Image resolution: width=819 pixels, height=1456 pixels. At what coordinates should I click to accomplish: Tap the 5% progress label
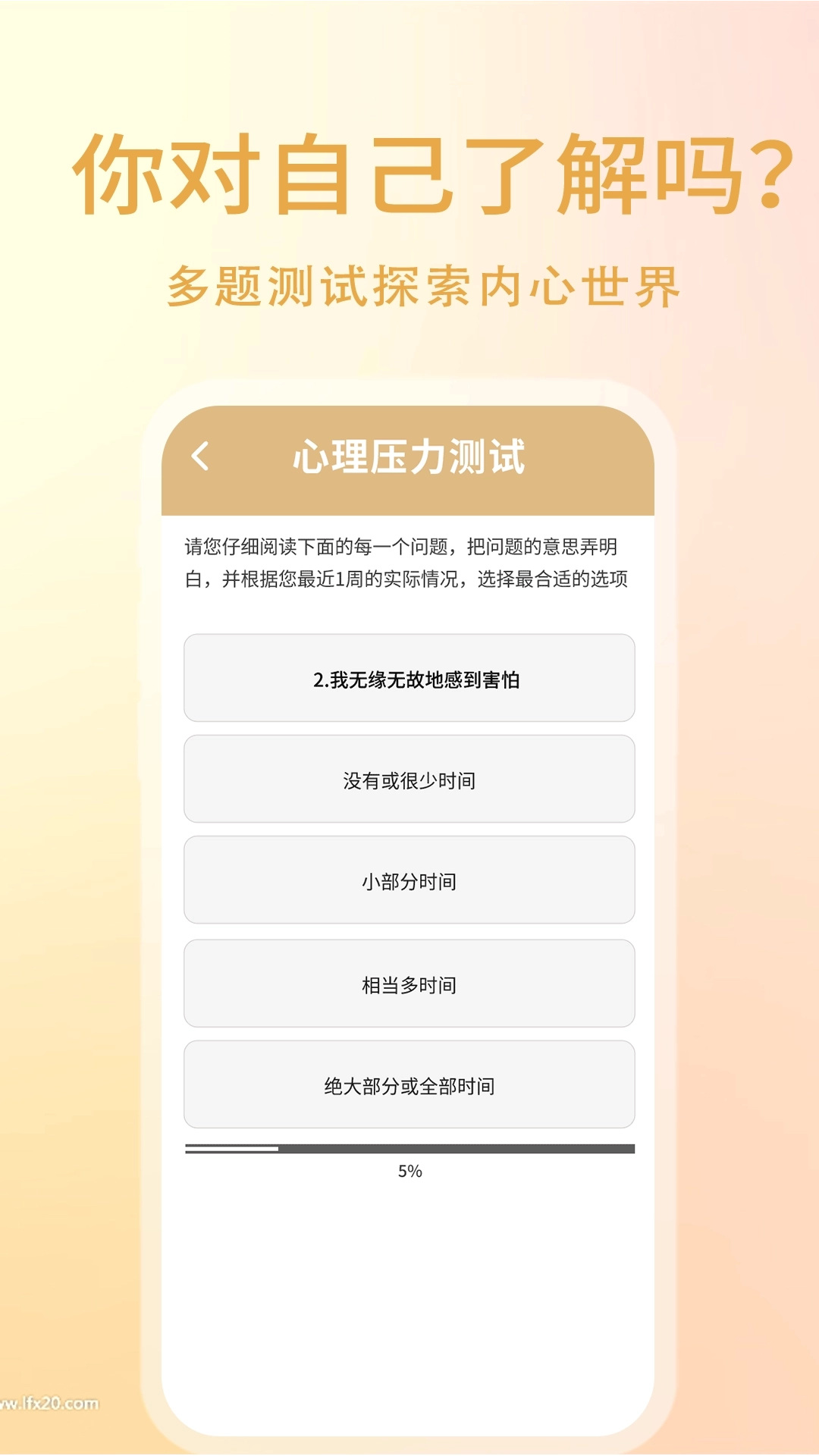[409, 1172]
